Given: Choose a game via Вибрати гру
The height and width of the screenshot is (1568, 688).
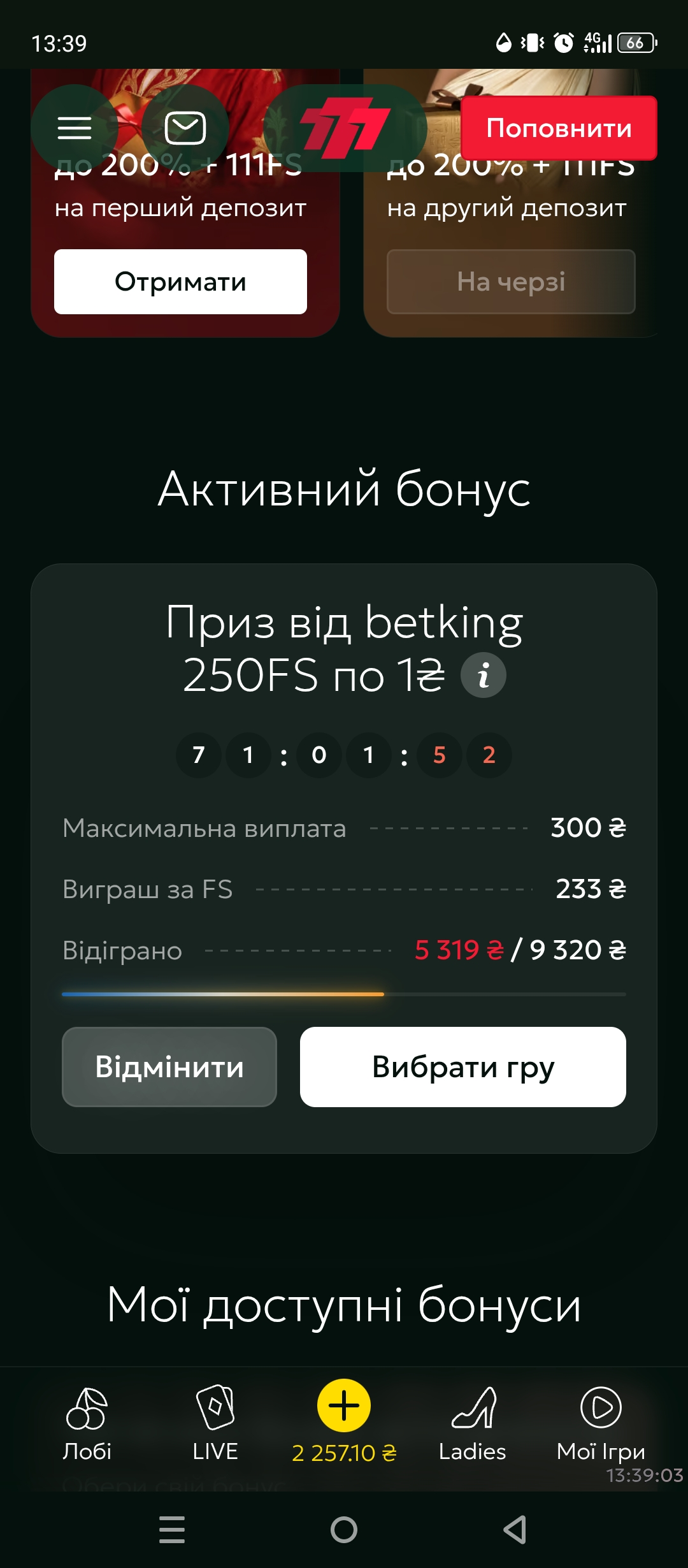Looking at the screenshot, I should [x=463, y=1067].
